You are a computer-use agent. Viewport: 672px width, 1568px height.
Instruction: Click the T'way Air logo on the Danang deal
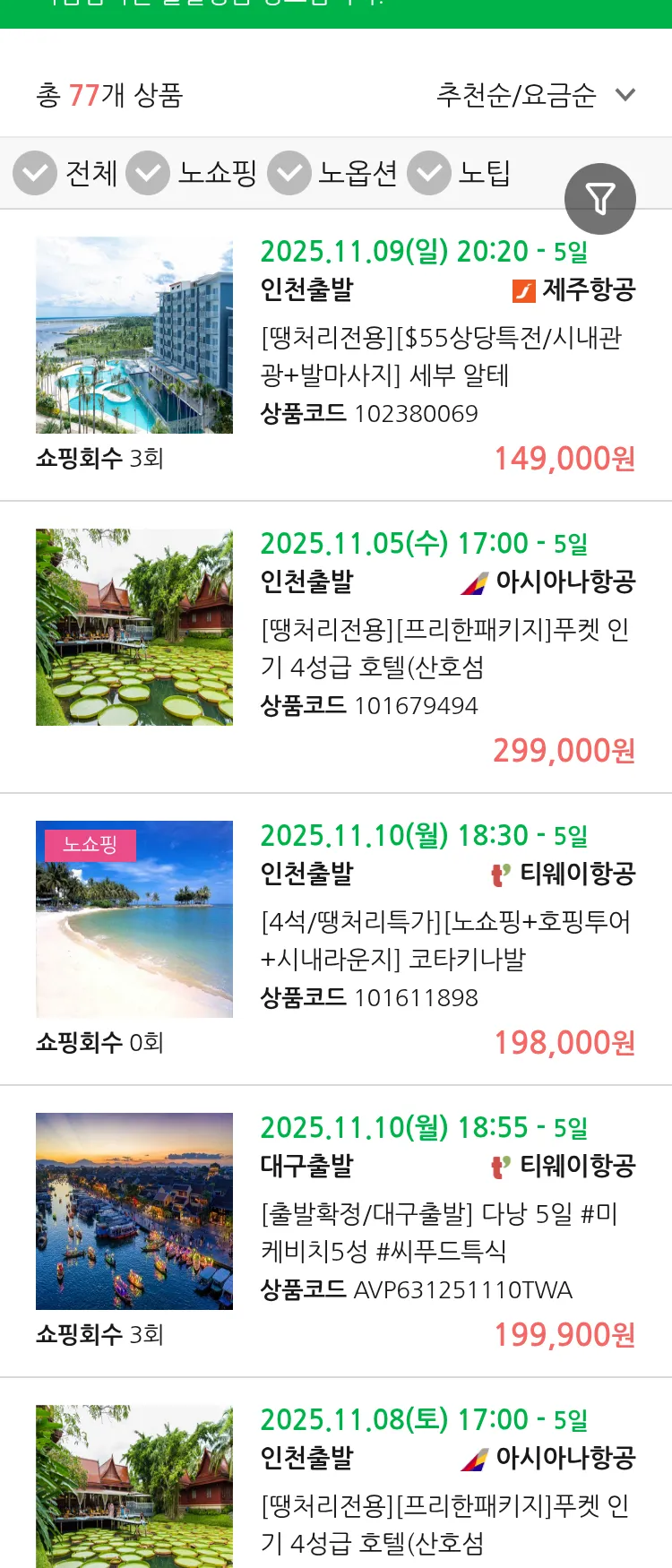click(499, 1166)
